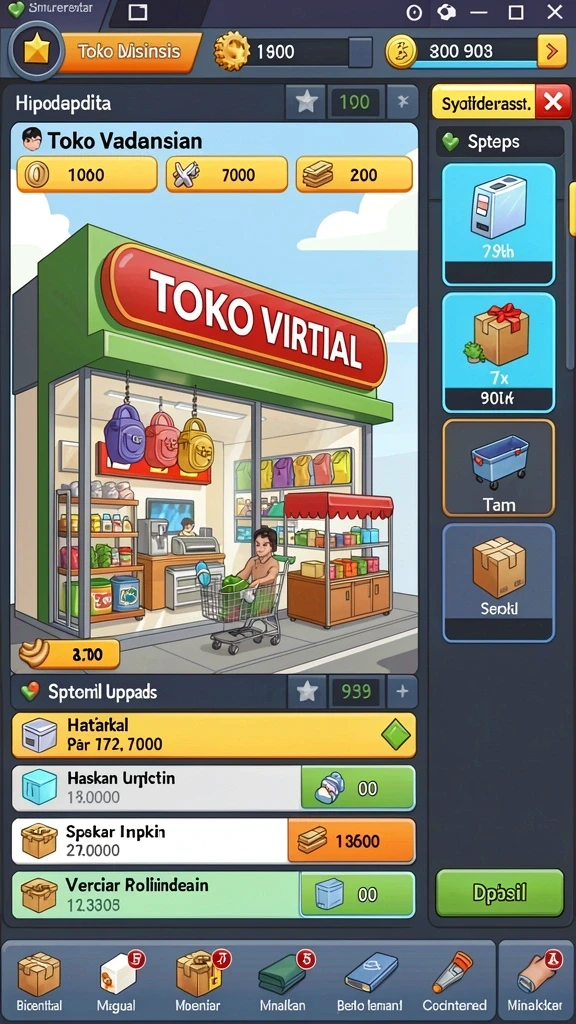The image size is (576, 1024).
Task: Open the Mıgual tab
Action: [x=116, y=982]
